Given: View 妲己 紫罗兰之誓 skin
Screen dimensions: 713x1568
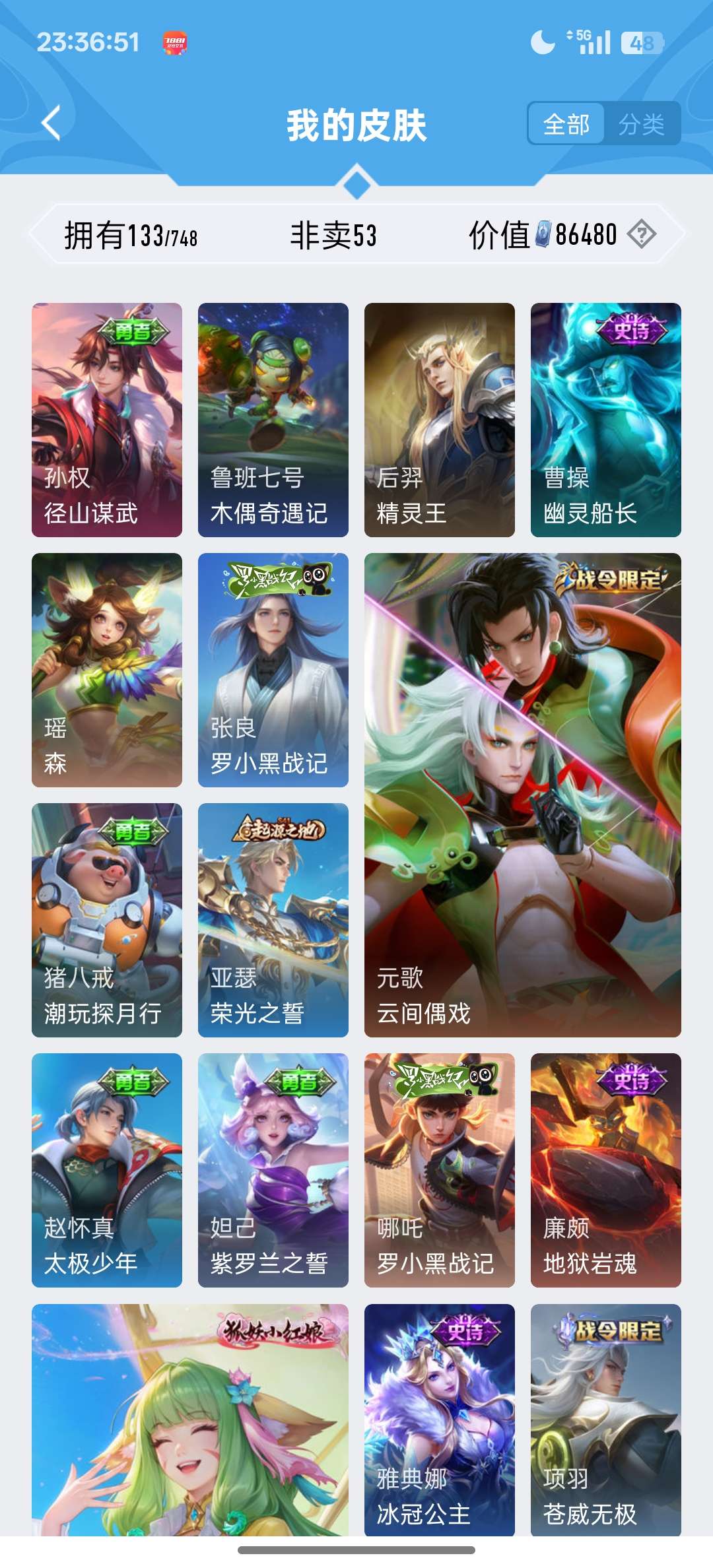Looking at the screenshot, I should [273, 1170].
